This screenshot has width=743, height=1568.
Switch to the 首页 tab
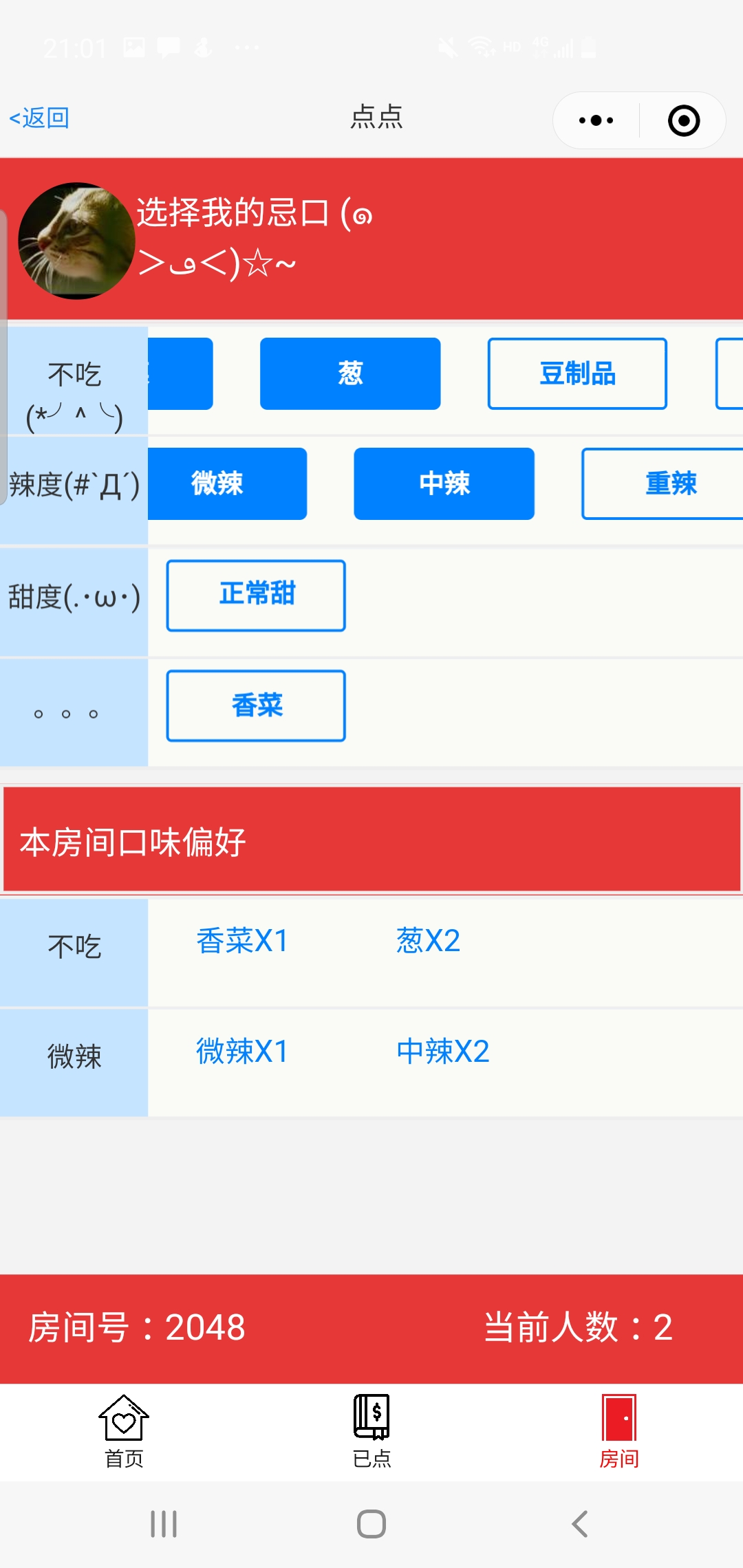[x=124, y=1430]
